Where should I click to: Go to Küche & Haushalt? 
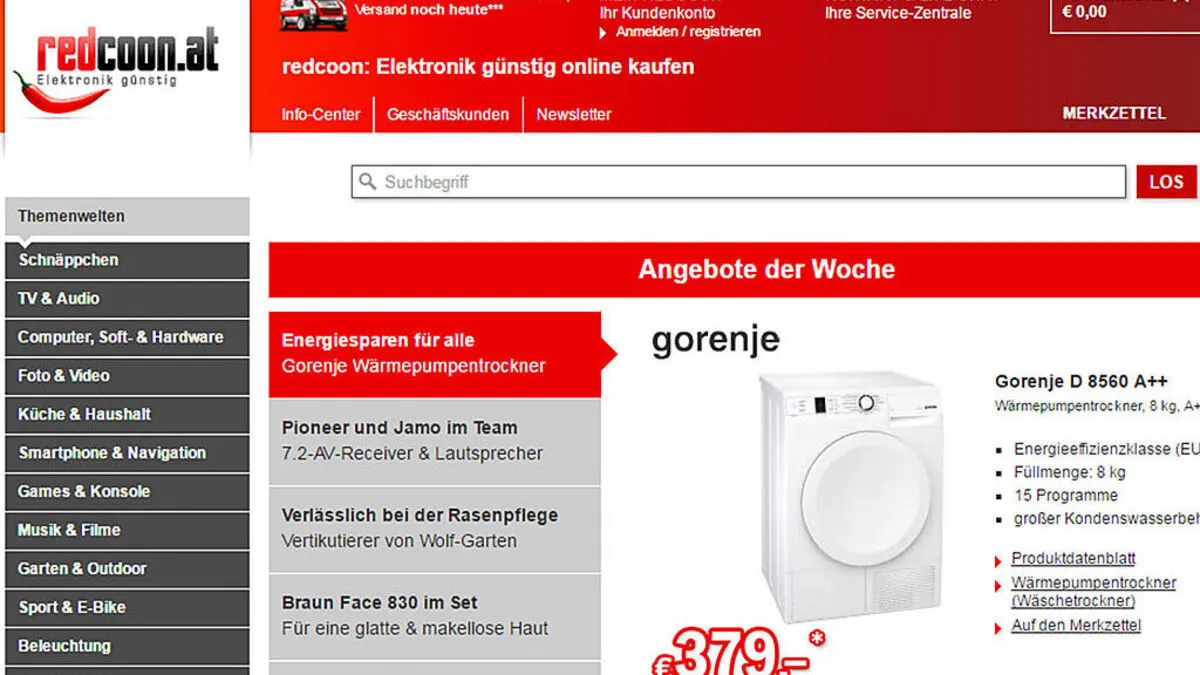coord(127,414)
